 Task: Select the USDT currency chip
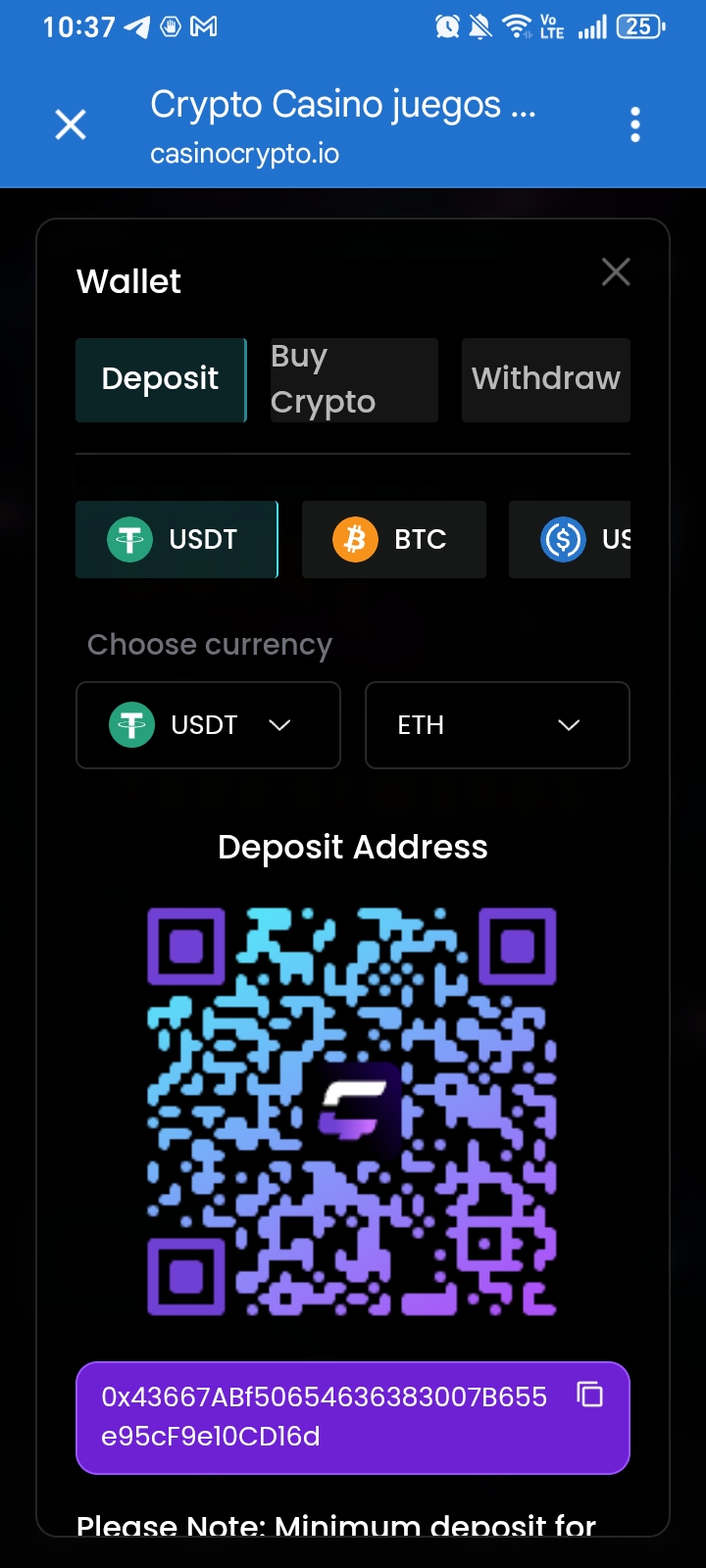point(176,539)
